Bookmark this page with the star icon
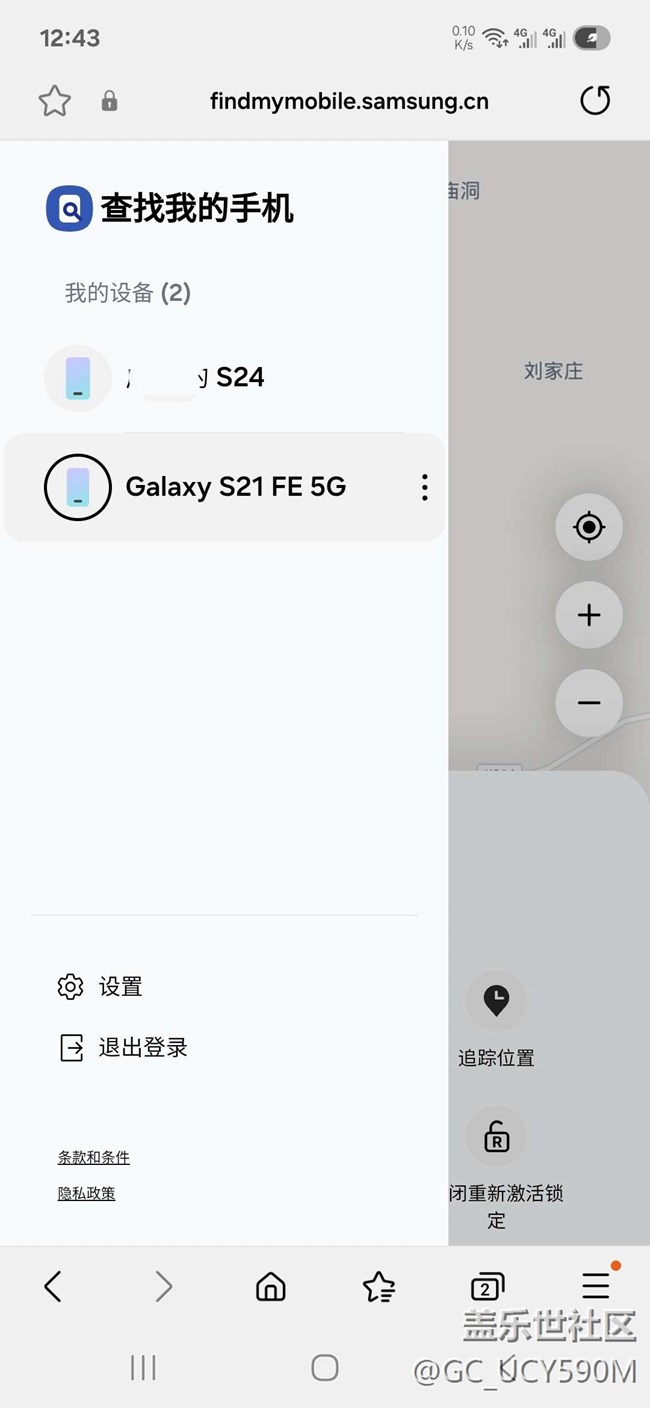This screenshot has height=1408, width=650. coord(54,101)
